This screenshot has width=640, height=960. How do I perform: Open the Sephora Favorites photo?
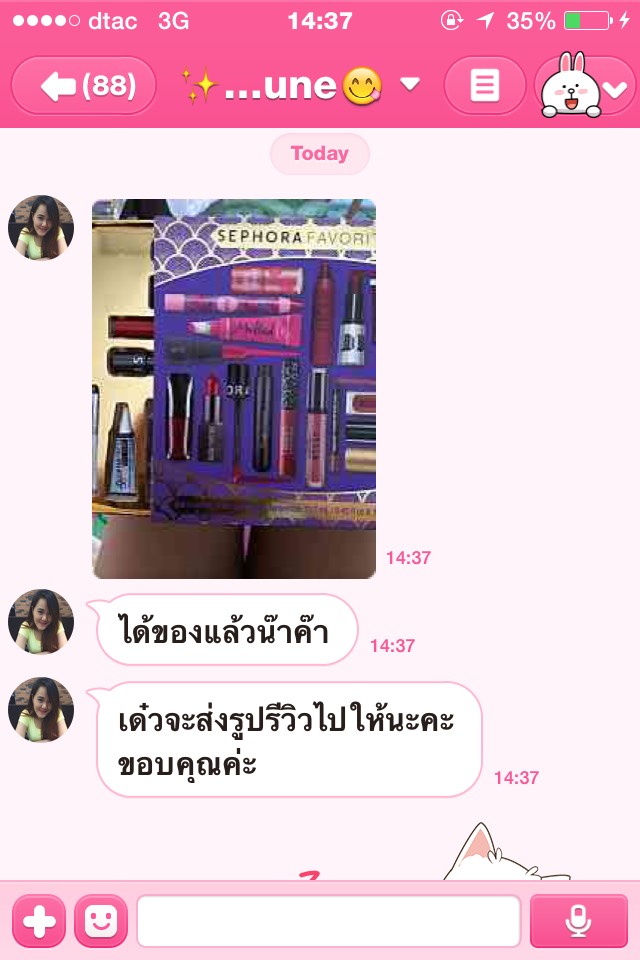(x=234, y=388)
